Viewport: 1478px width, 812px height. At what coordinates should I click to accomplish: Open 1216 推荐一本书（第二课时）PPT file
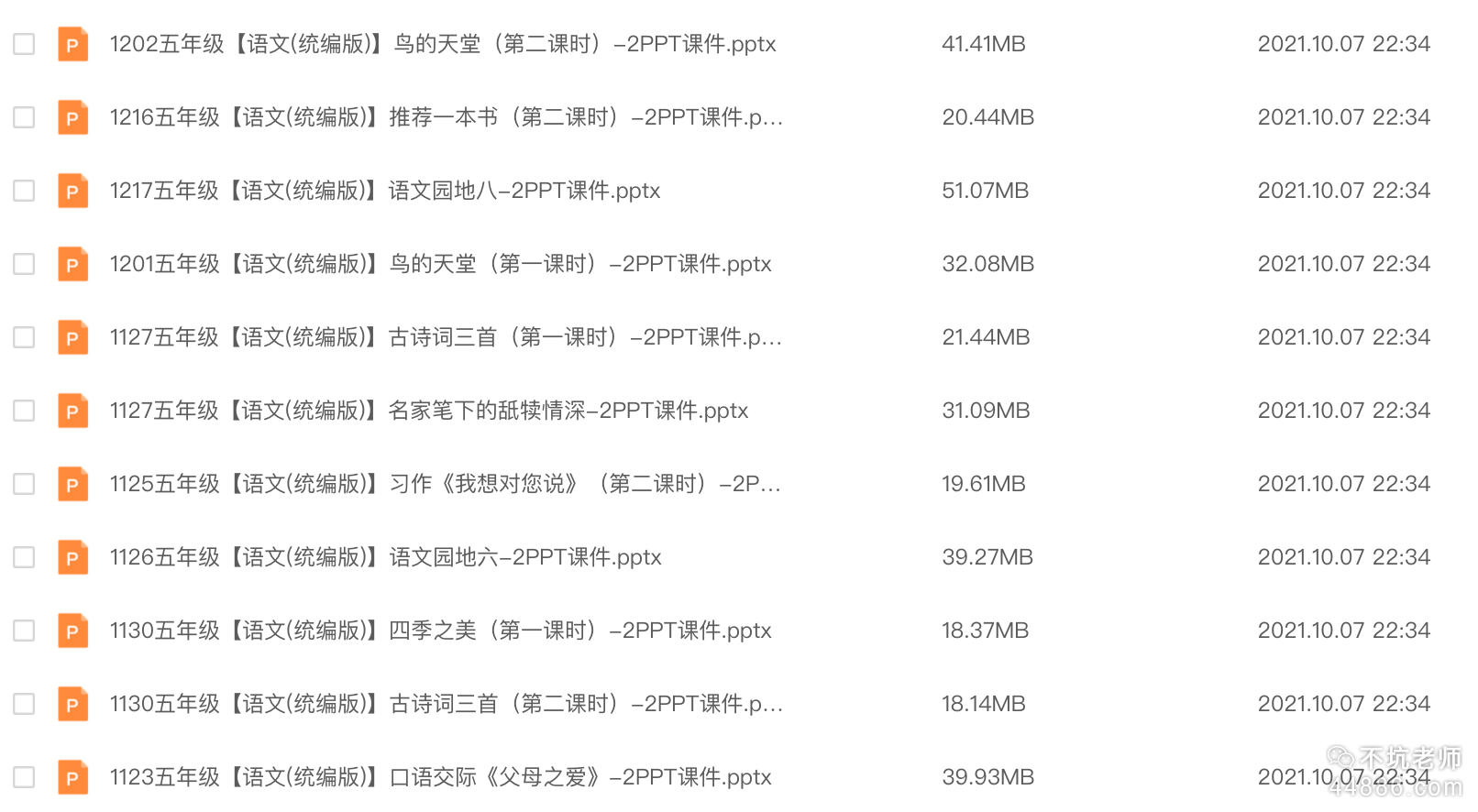click(446, 117)
